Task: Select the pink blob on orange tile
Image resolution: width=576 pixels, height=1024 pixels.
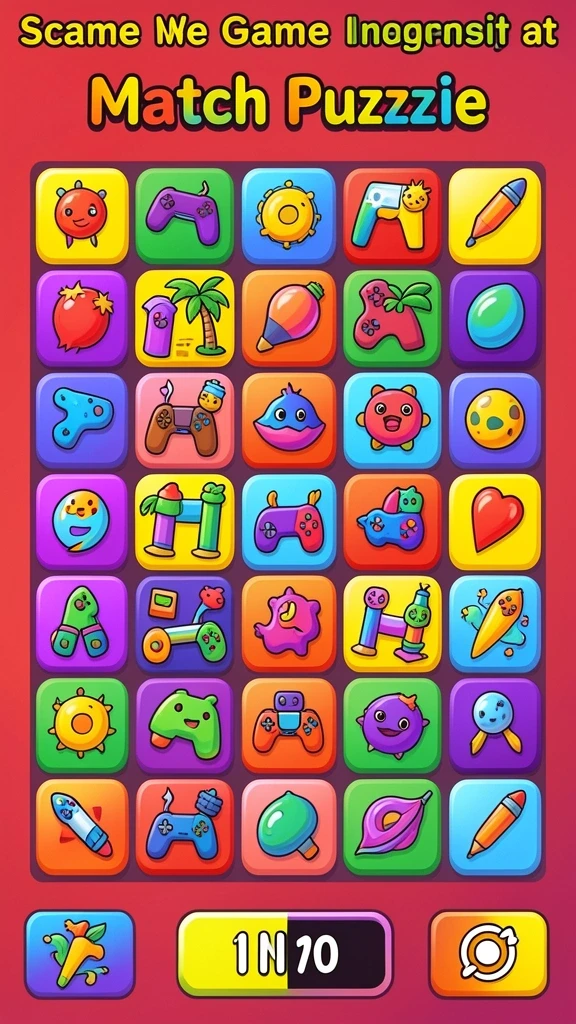Action: coord(289,623)
